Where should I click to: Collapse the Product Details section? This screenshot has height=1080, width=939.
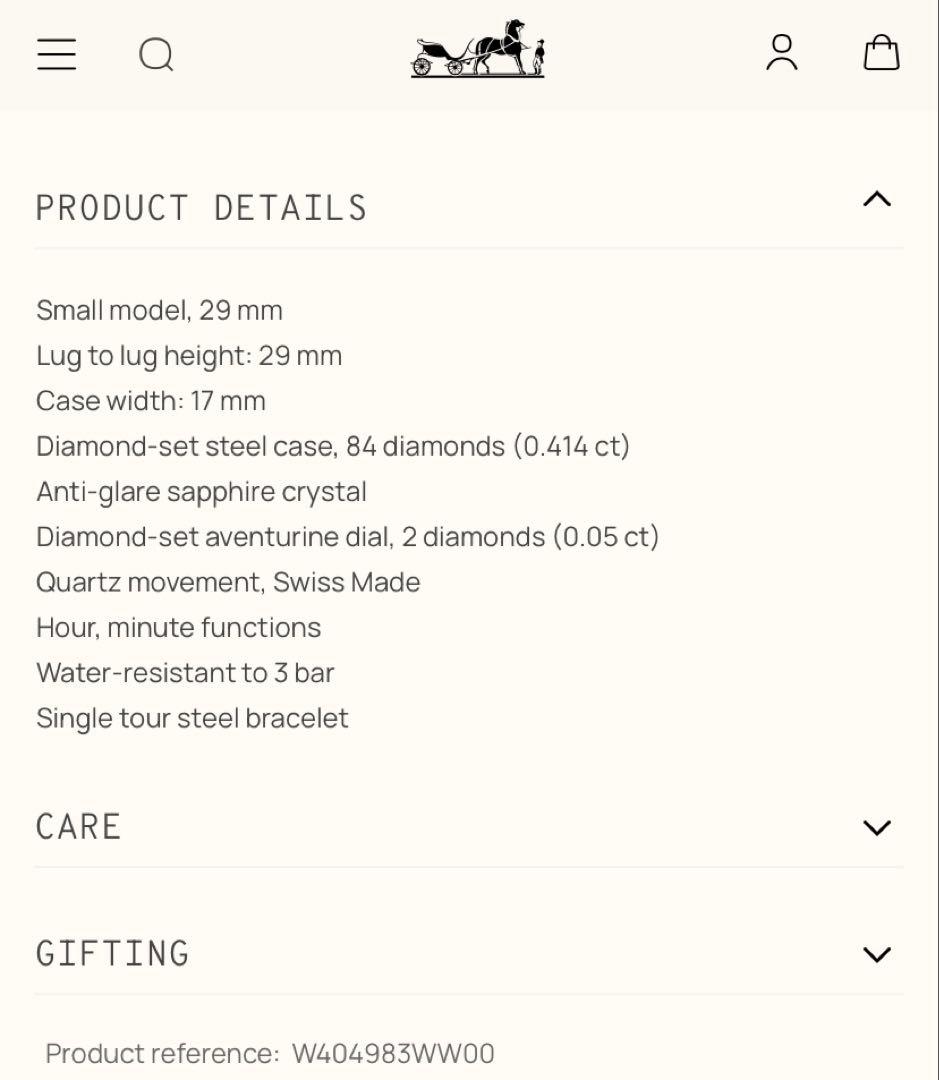click(x=876, y=199)
